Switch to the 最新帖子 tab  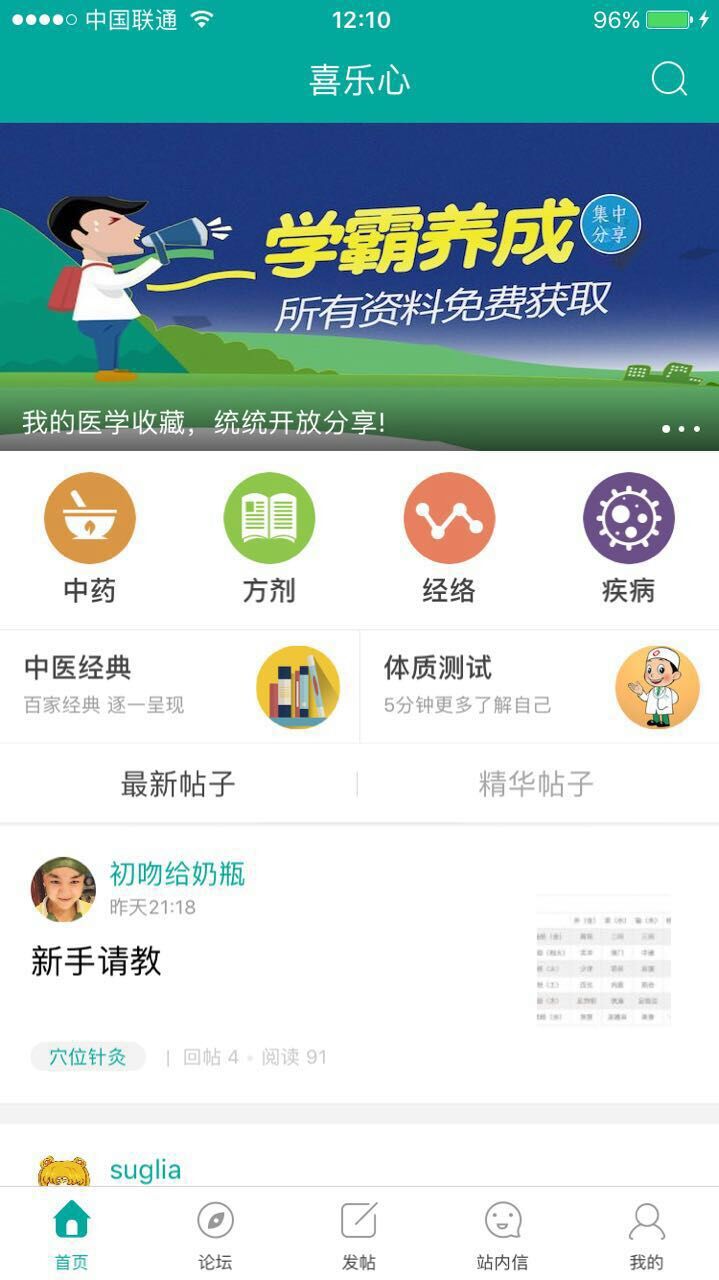pos(178,784)
